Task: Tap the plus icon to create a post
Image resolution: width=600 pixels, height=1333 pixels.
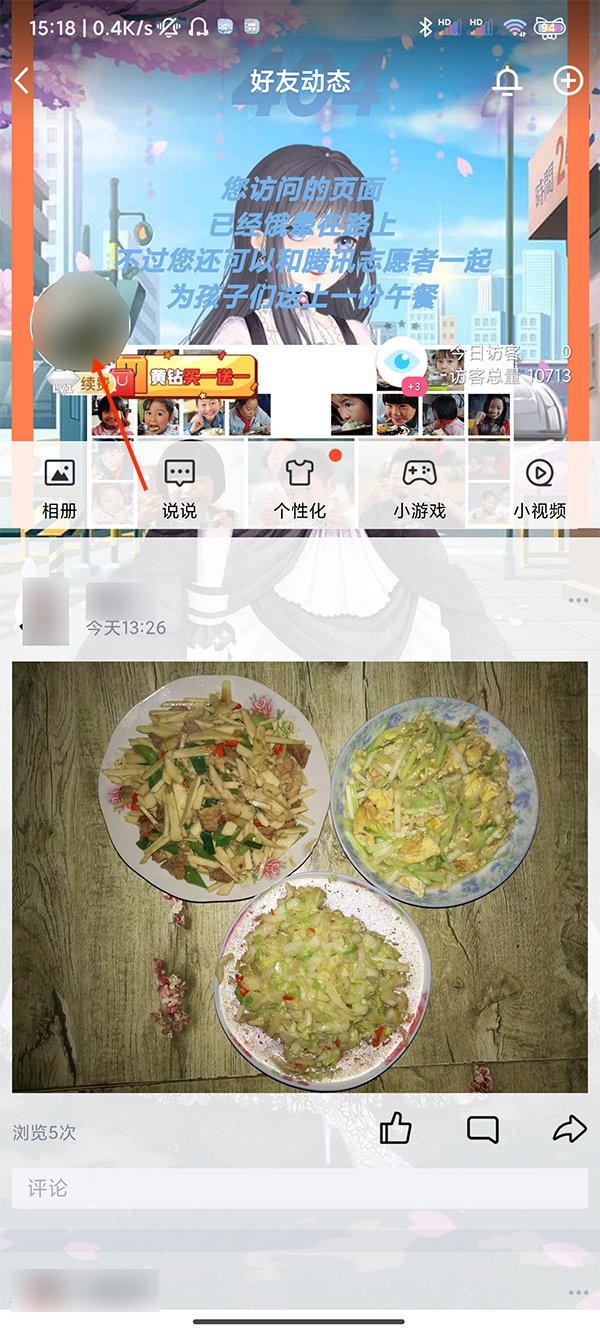Action: pyautogui.click(x=568, y=81)
